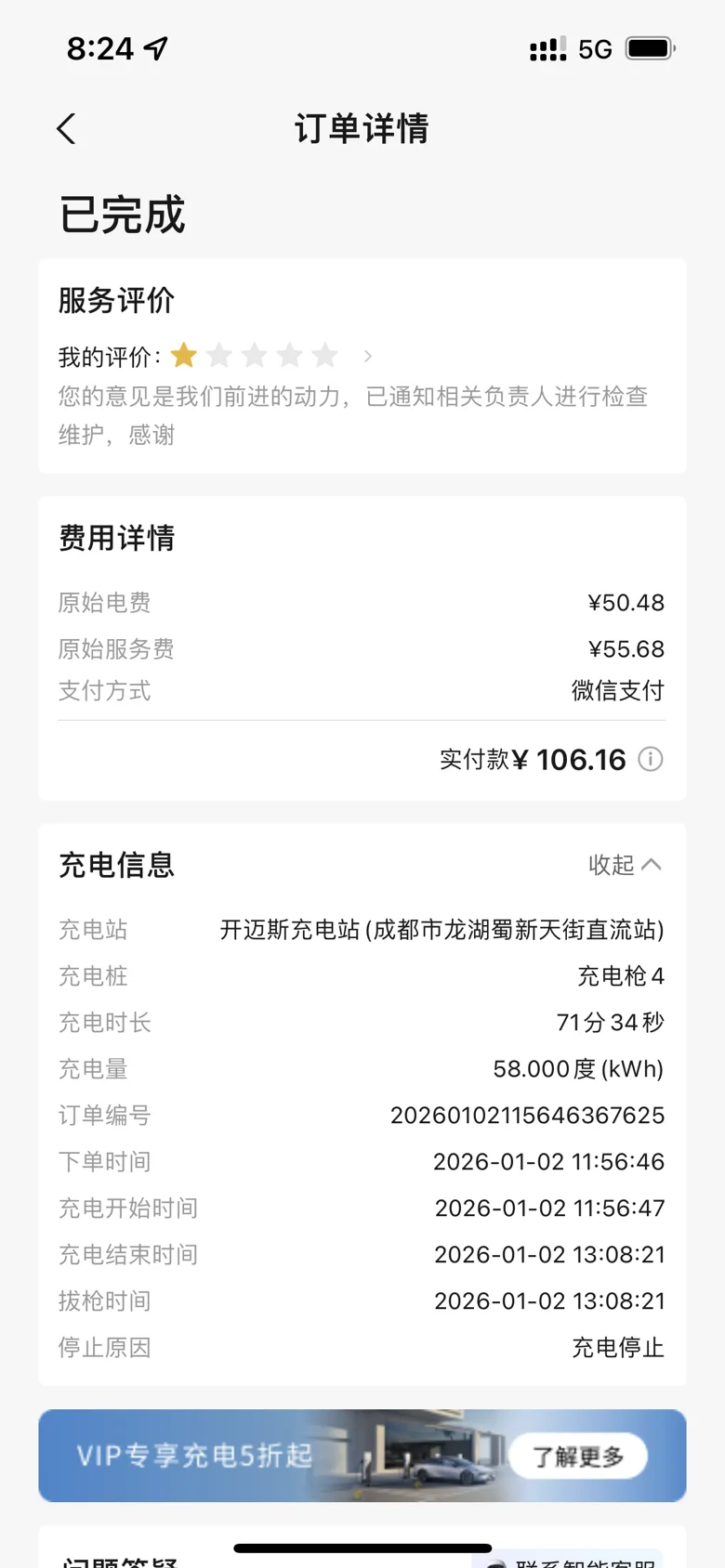Go back from the order details page
This screenshot has width=725, height=1568.
(x=66, y=129)
